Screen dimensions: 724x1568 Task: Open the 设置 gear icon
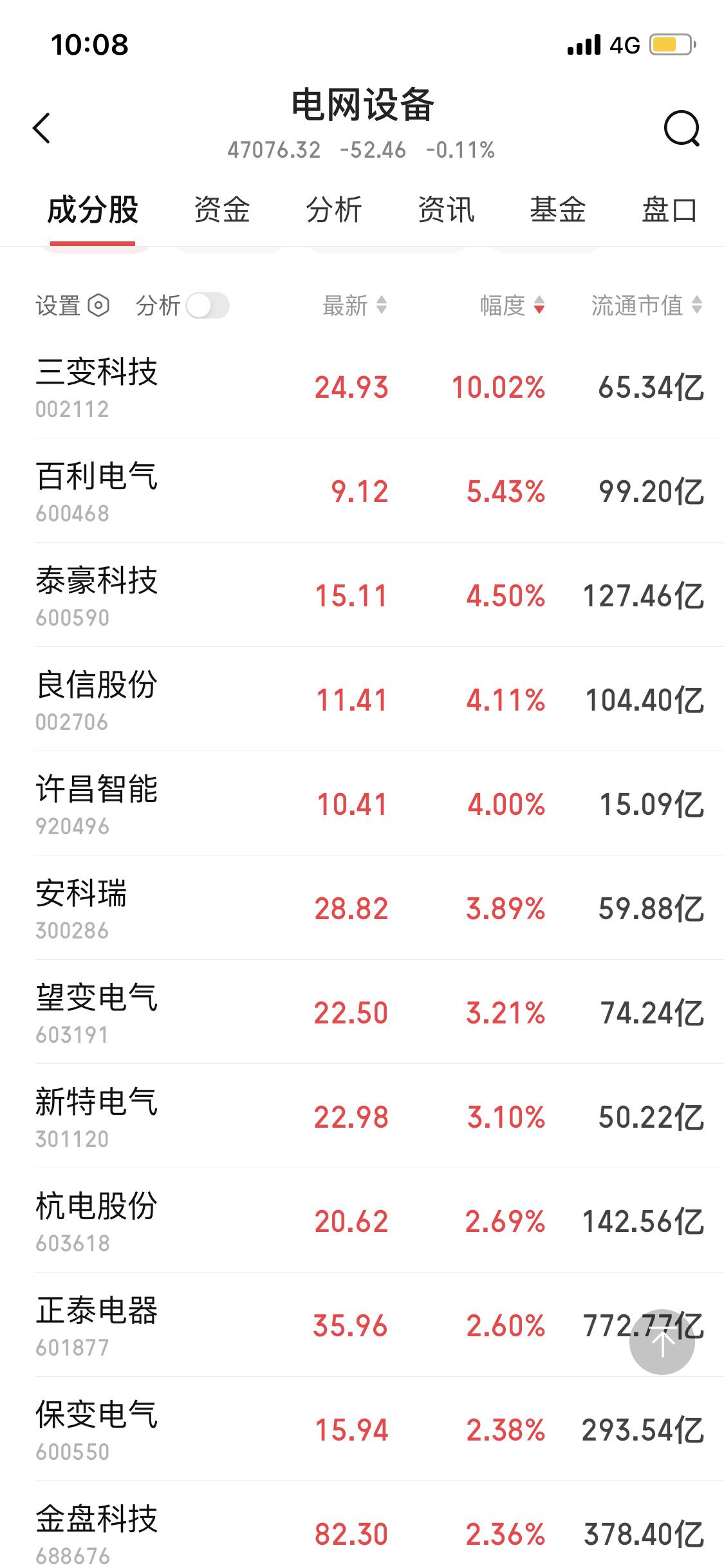[98, 306]
